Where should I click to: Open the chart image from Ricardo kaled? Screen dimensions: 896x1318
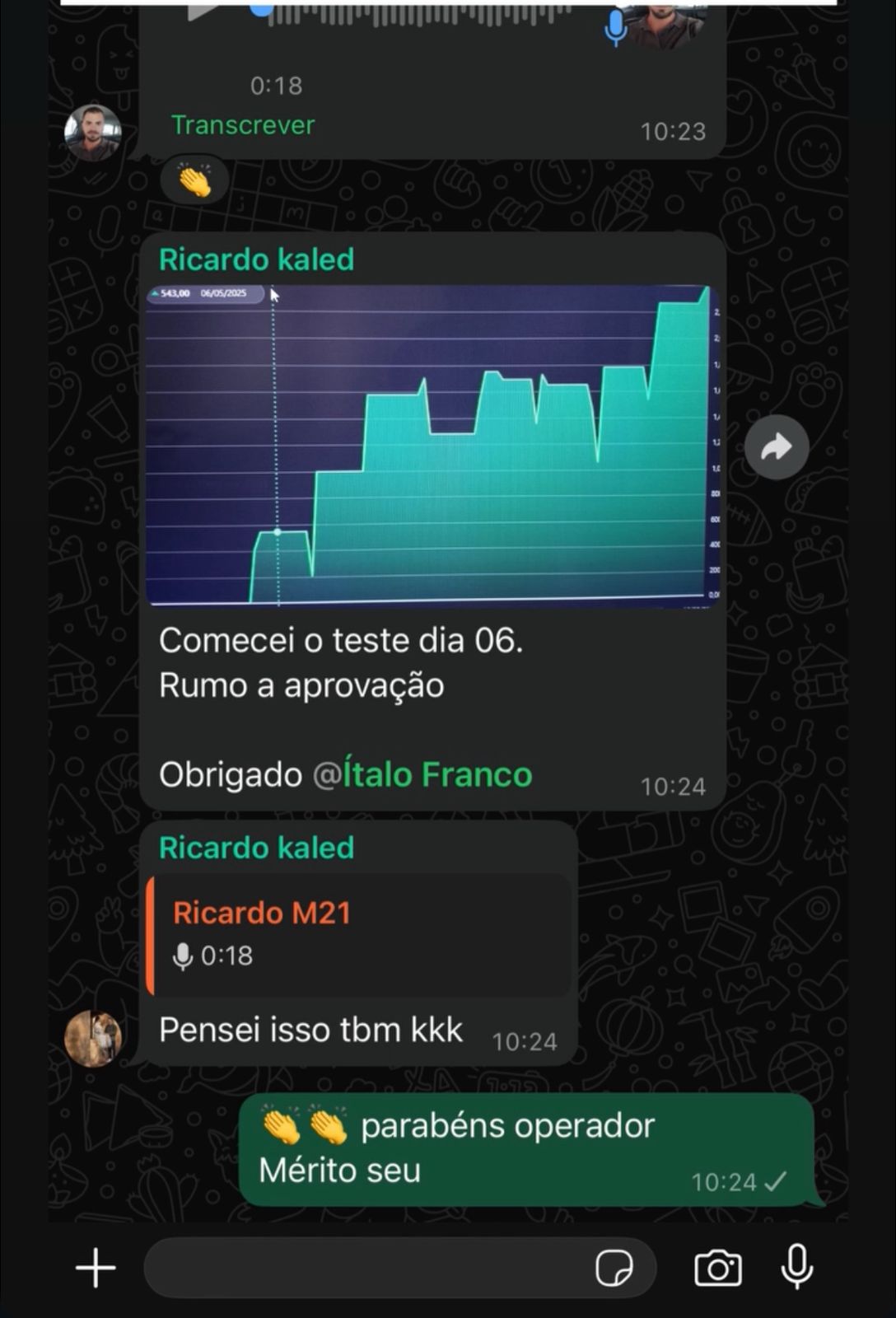[432, 446]
